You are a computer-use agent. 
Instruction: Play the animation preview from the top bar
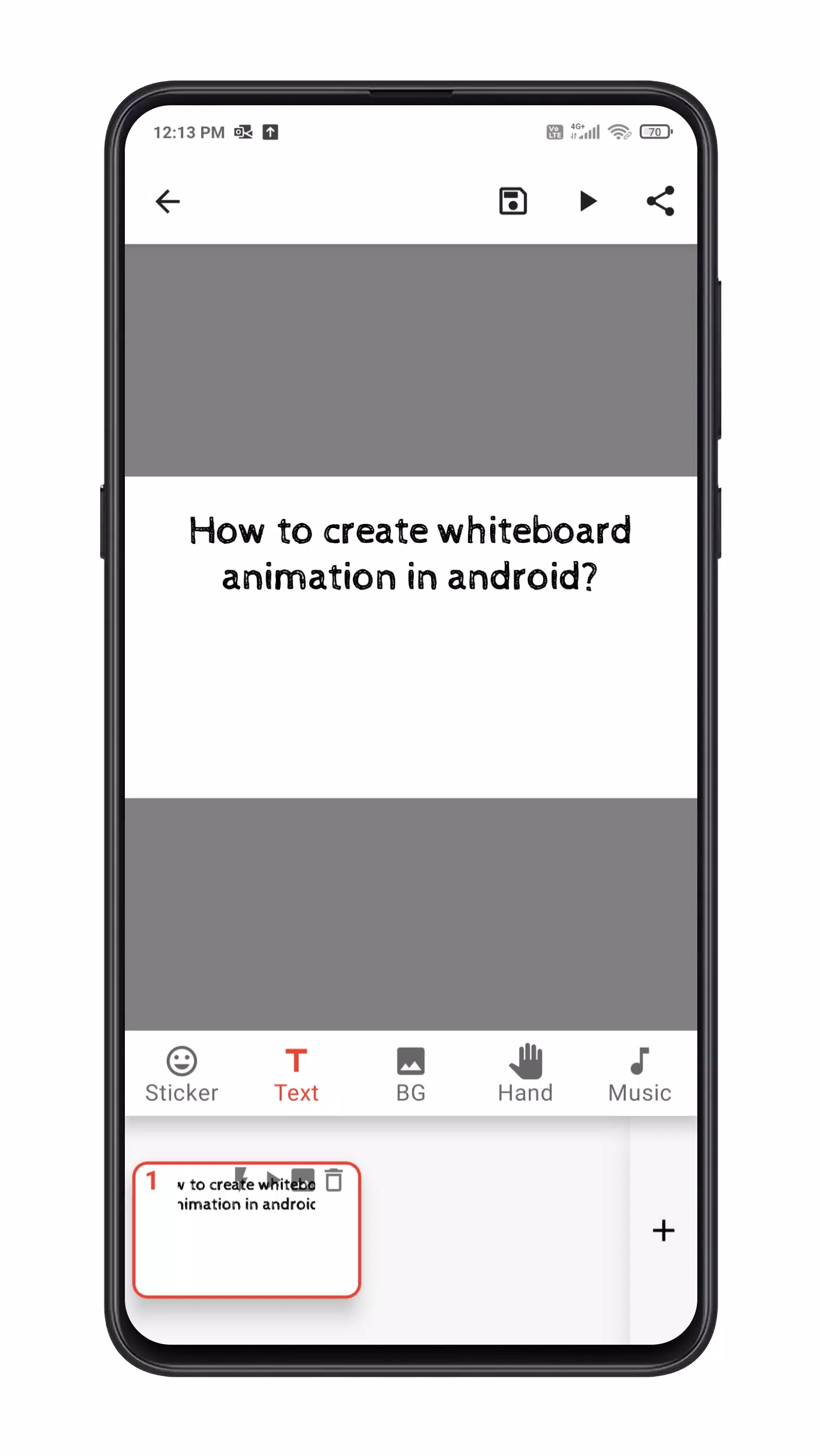point(587,201)
